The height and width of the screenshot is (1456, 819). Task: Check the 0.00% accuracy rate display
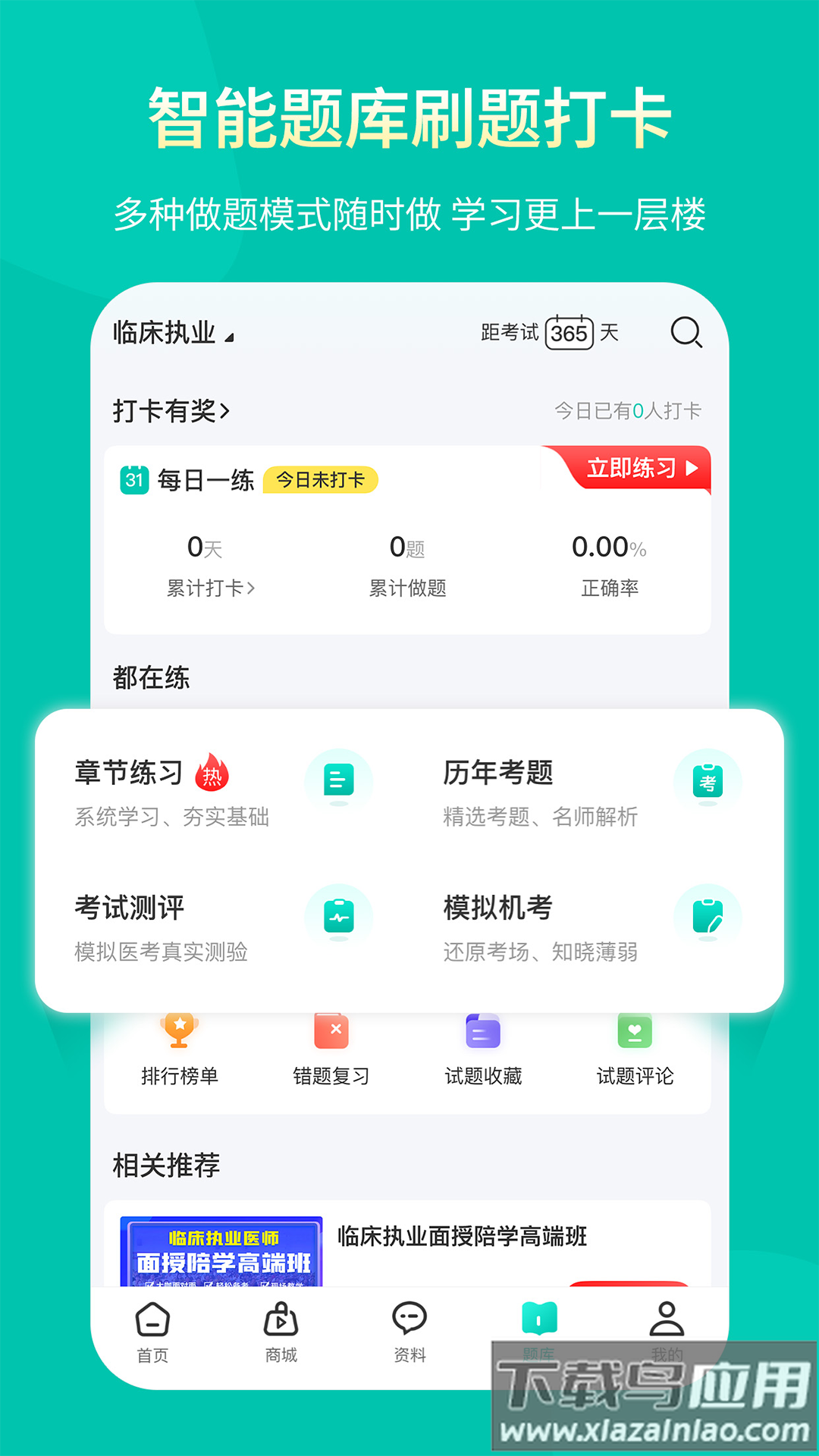coord(607,548)
